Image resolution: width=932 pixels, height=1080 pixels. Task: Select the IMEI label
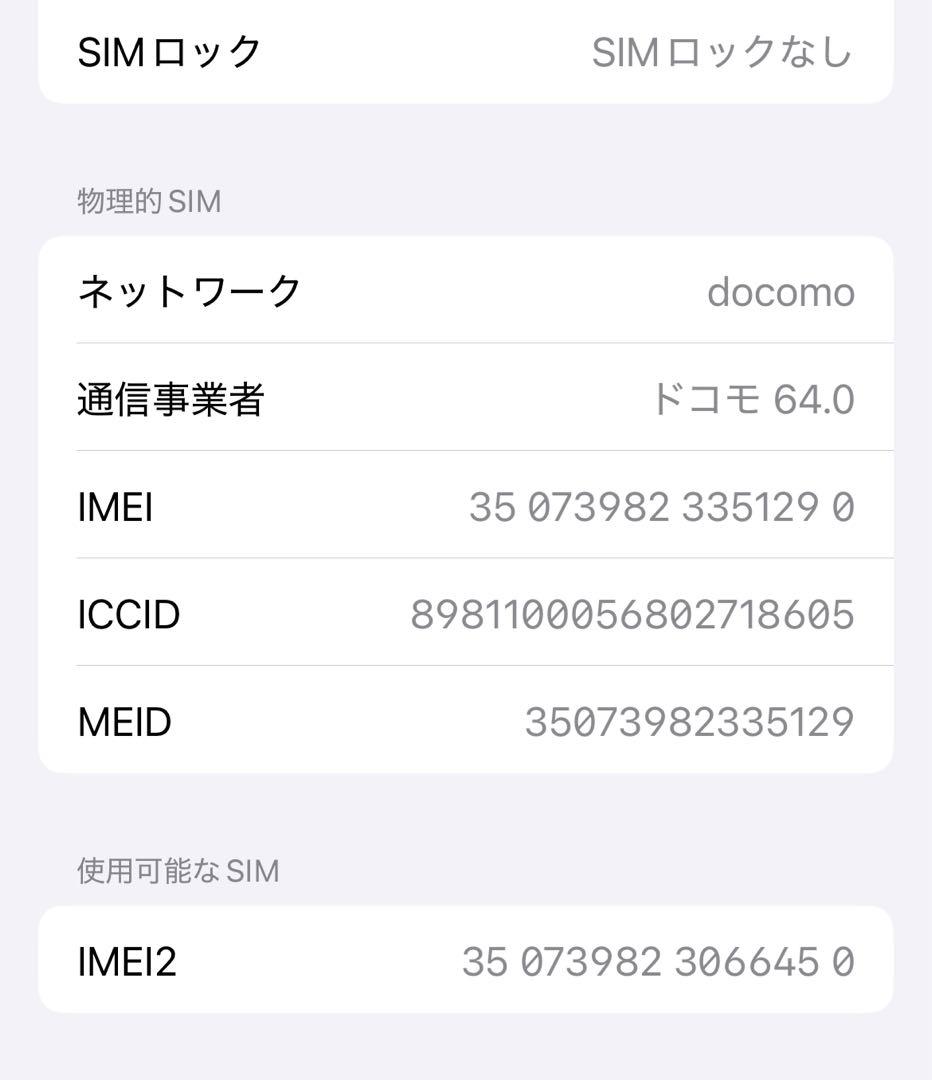(114, 507)
